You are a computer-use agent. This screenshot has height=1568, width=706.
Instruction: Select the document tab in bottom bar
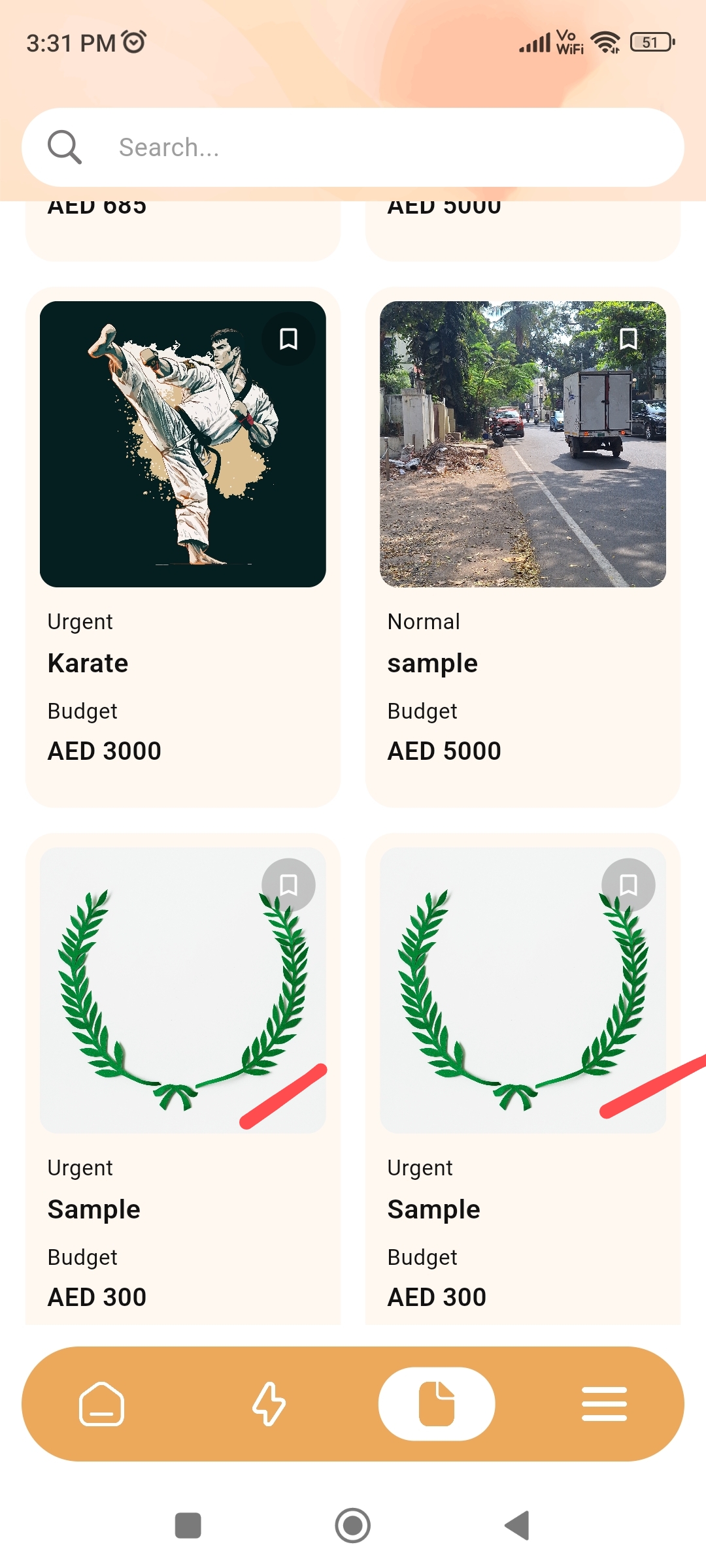(x=437, y=1403)
